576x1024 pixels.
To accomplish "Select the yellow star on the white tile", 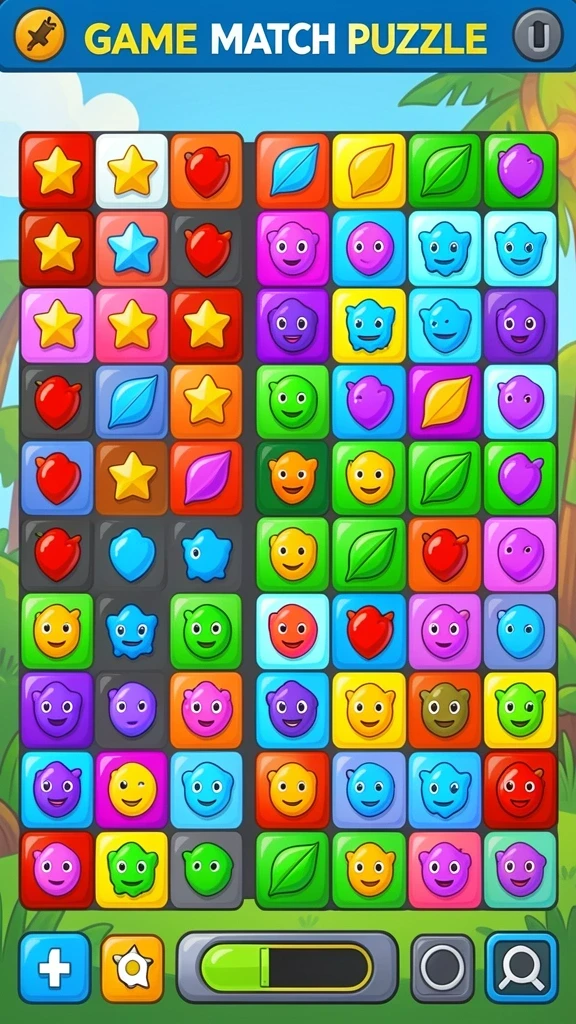I will click(133, 171).
